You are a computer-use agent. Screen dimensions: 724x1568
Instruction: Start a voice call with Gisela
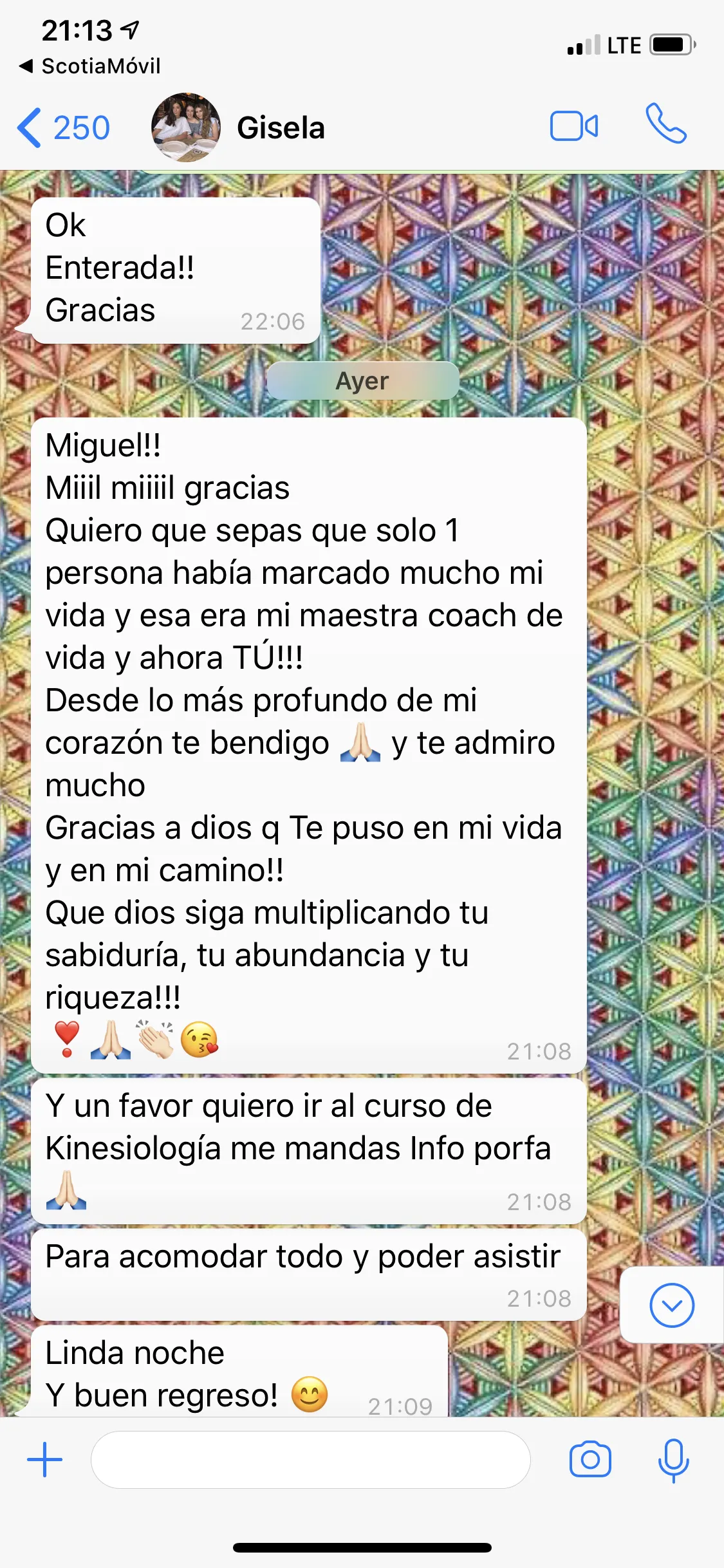(666, 124)
